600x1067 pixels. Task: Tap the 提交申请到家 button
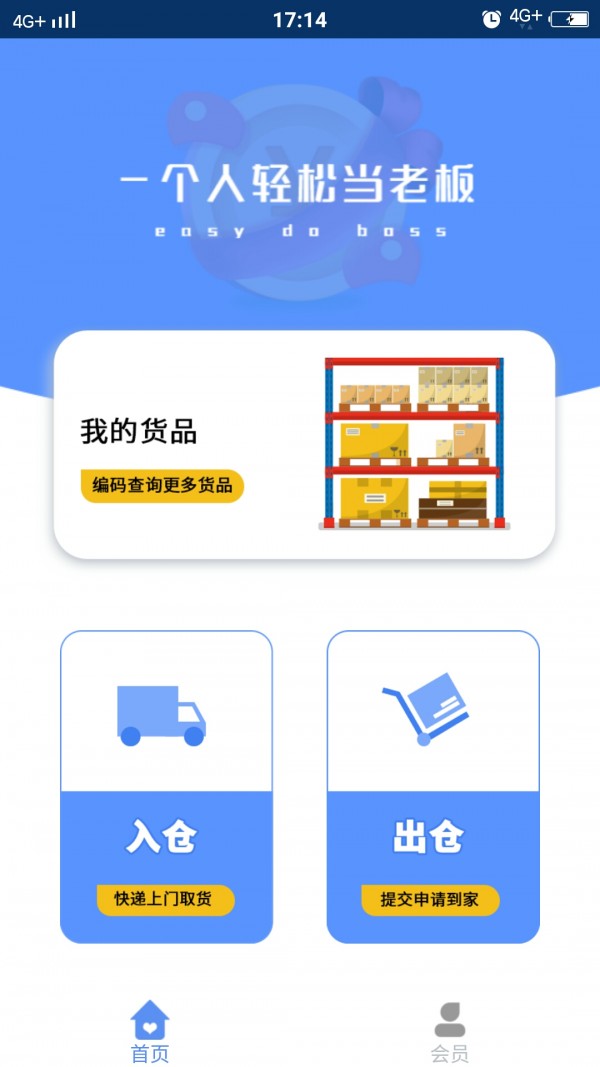tap(430, 899)
